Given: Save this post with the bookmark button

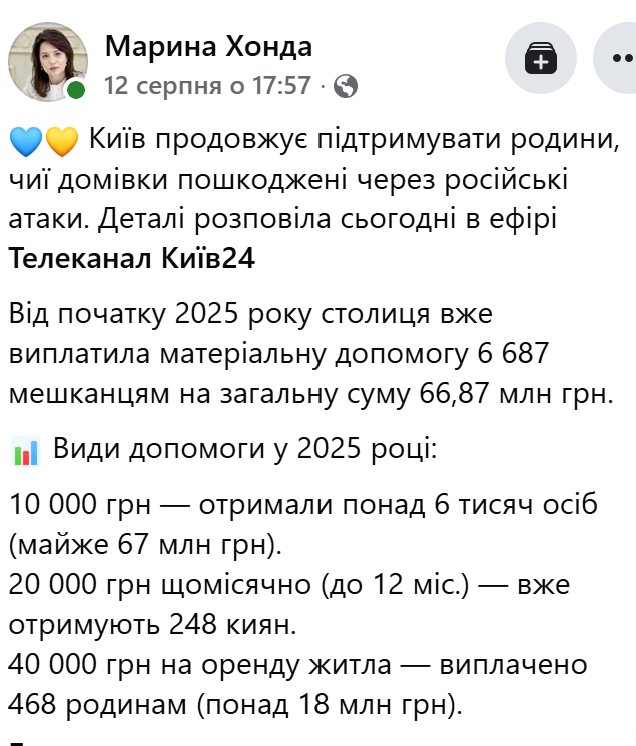Looking at the screenshot, I should (x=540, y=58).
